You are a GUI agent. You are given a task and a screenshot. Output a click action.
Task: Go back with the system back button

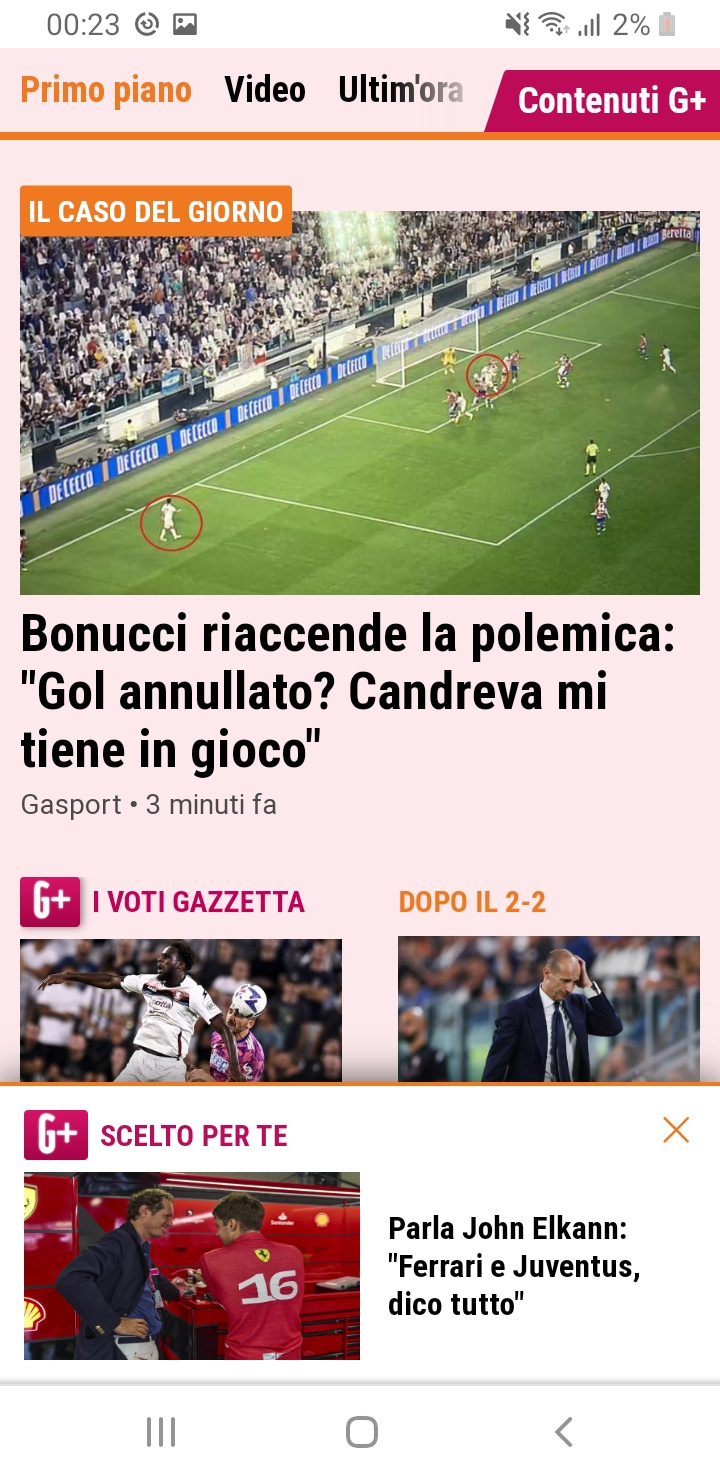(x=563, y=1432)
